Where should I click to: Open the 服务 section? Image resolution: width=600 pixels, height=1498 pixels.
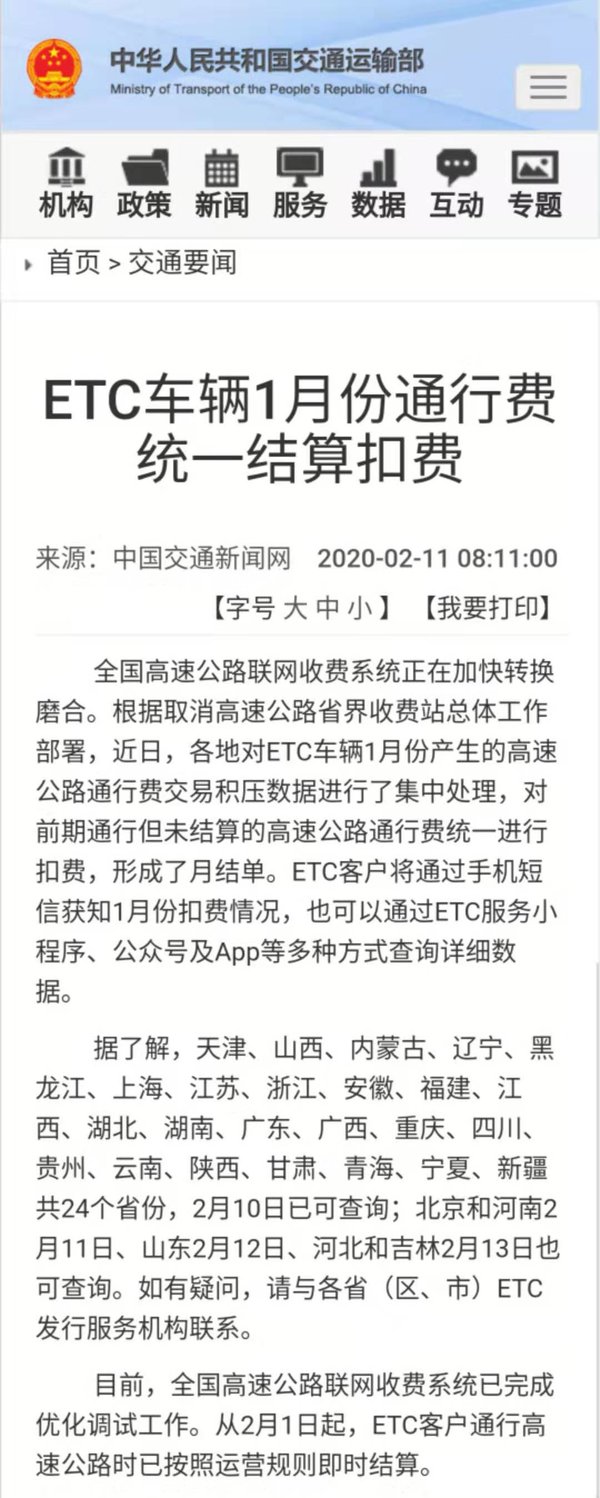pyautogui.click(x=300, y=185)
